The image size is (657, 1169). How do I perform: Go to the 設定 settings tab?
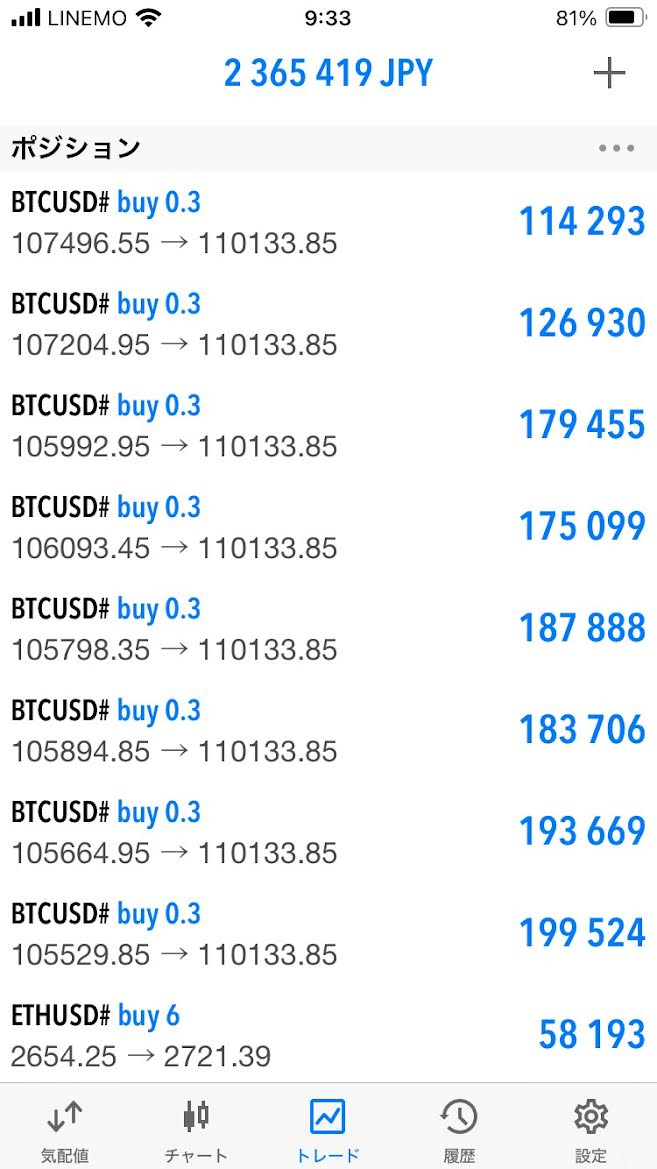tap(590, 1130)
